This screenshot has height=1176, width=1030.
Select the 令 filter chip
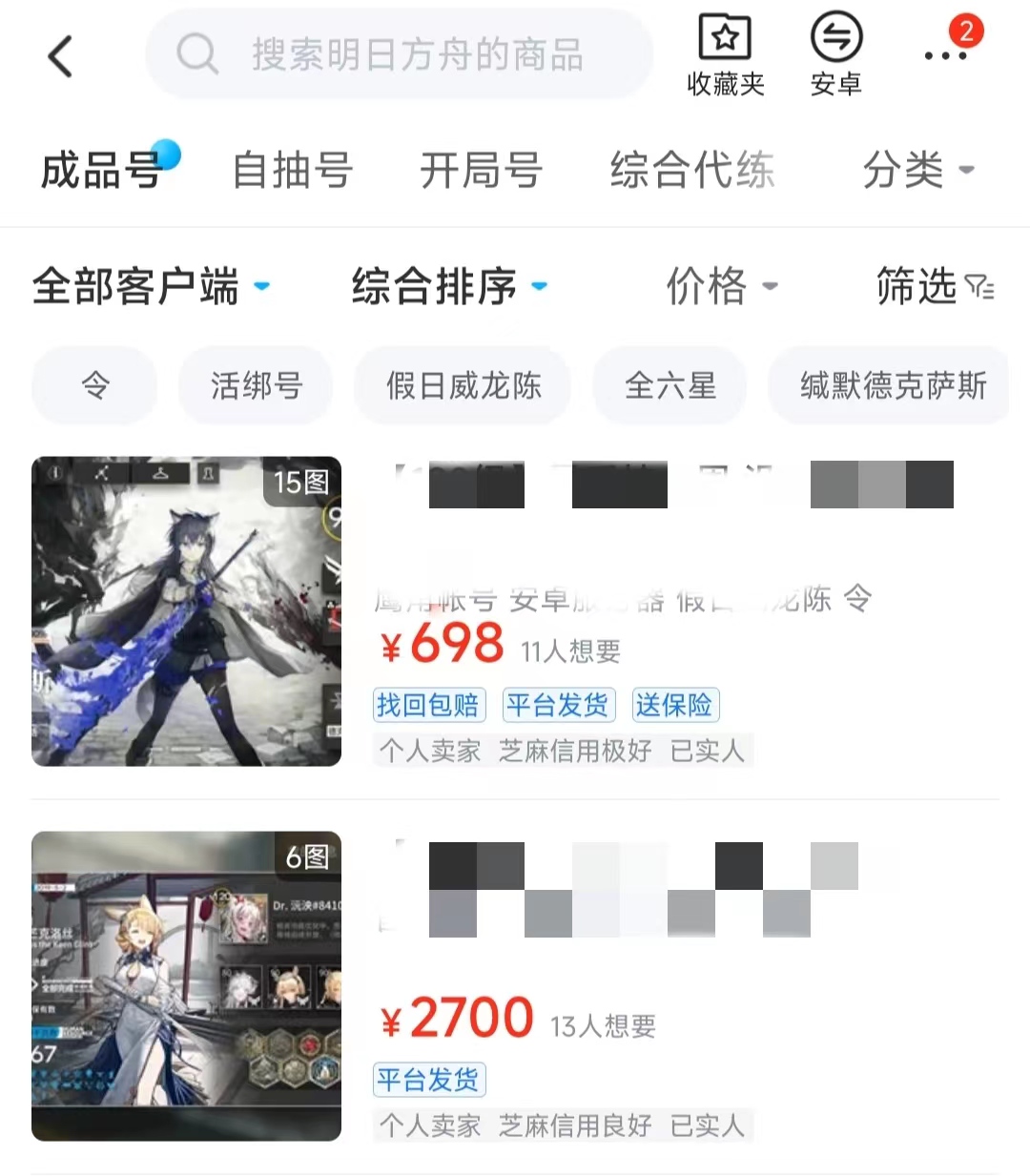tap(94, 385)
